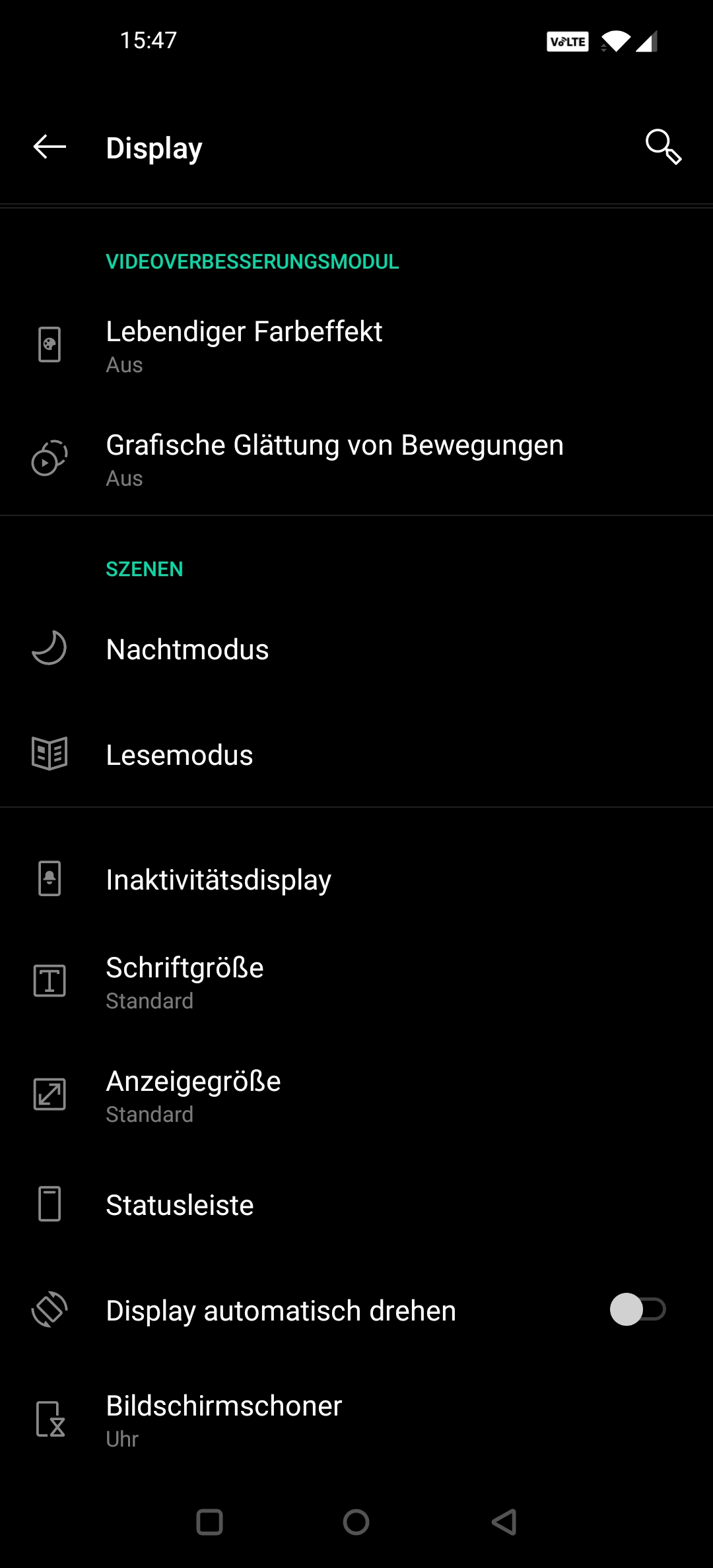This screenshot has height=1568, width=713.
Task: Open Lebendiger Farbeffekt setting
Action: pyautogui.click(x=356, y=345)
